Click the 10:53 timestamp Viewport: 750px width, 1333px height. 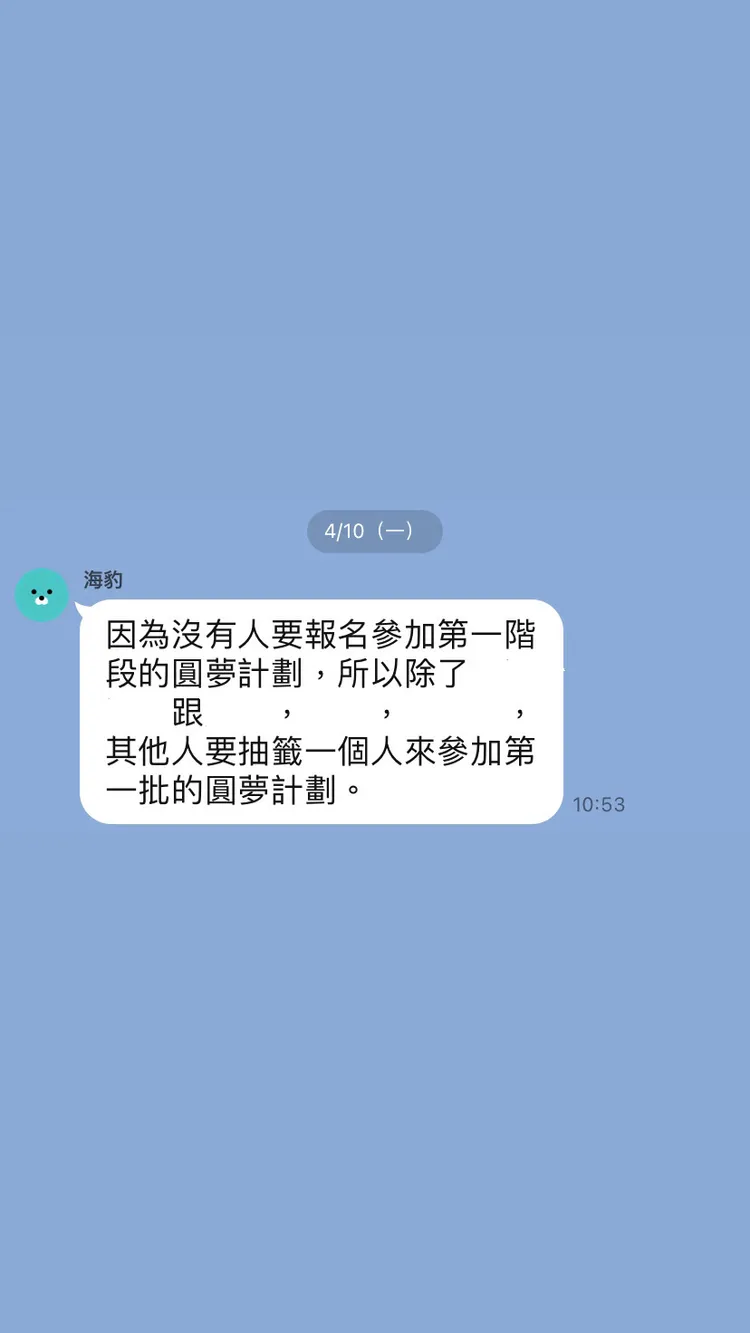click(x=598, y=804)
